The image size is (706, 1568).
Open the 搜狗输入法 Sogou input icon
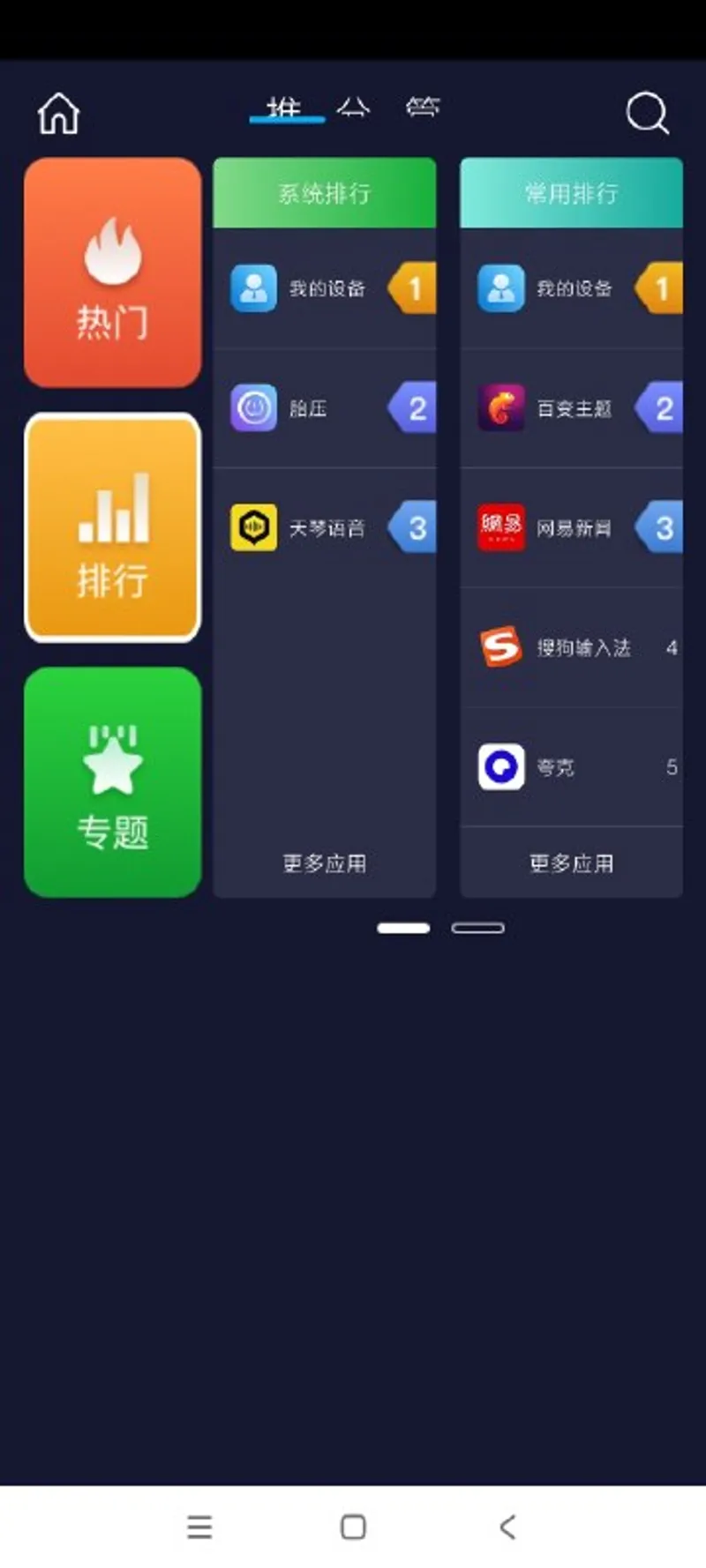click(501, 646)
